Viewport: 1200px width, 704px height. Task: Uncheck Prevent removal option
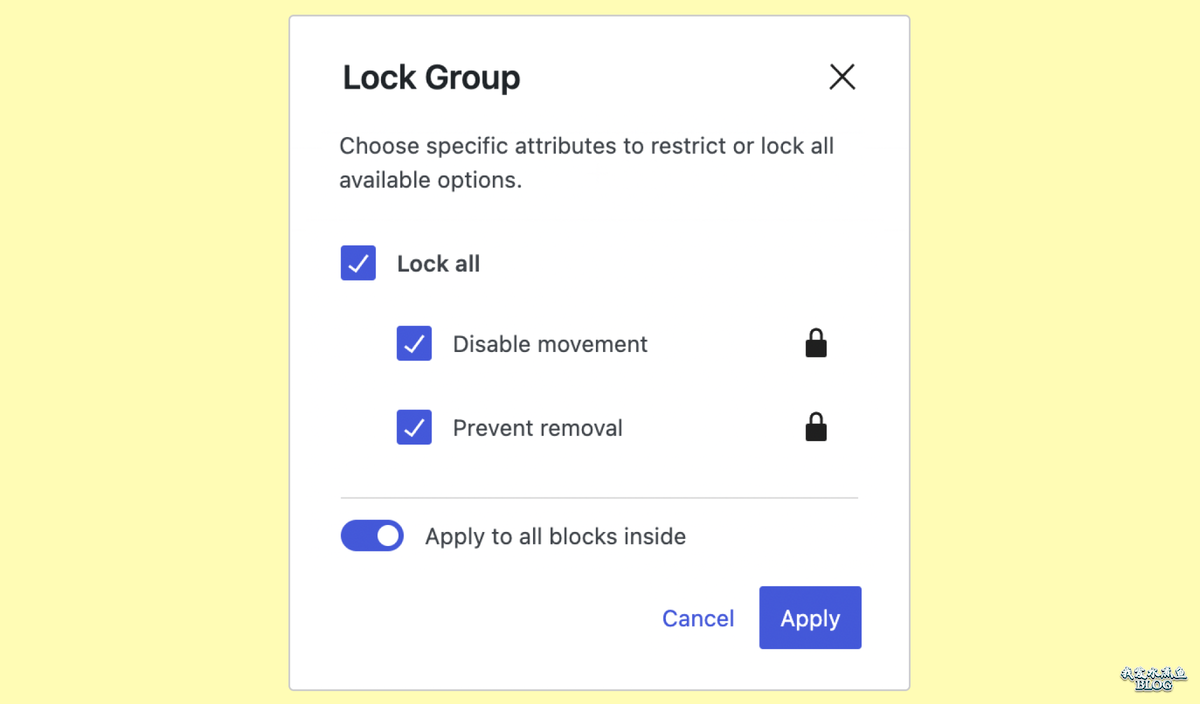[414, 428]
